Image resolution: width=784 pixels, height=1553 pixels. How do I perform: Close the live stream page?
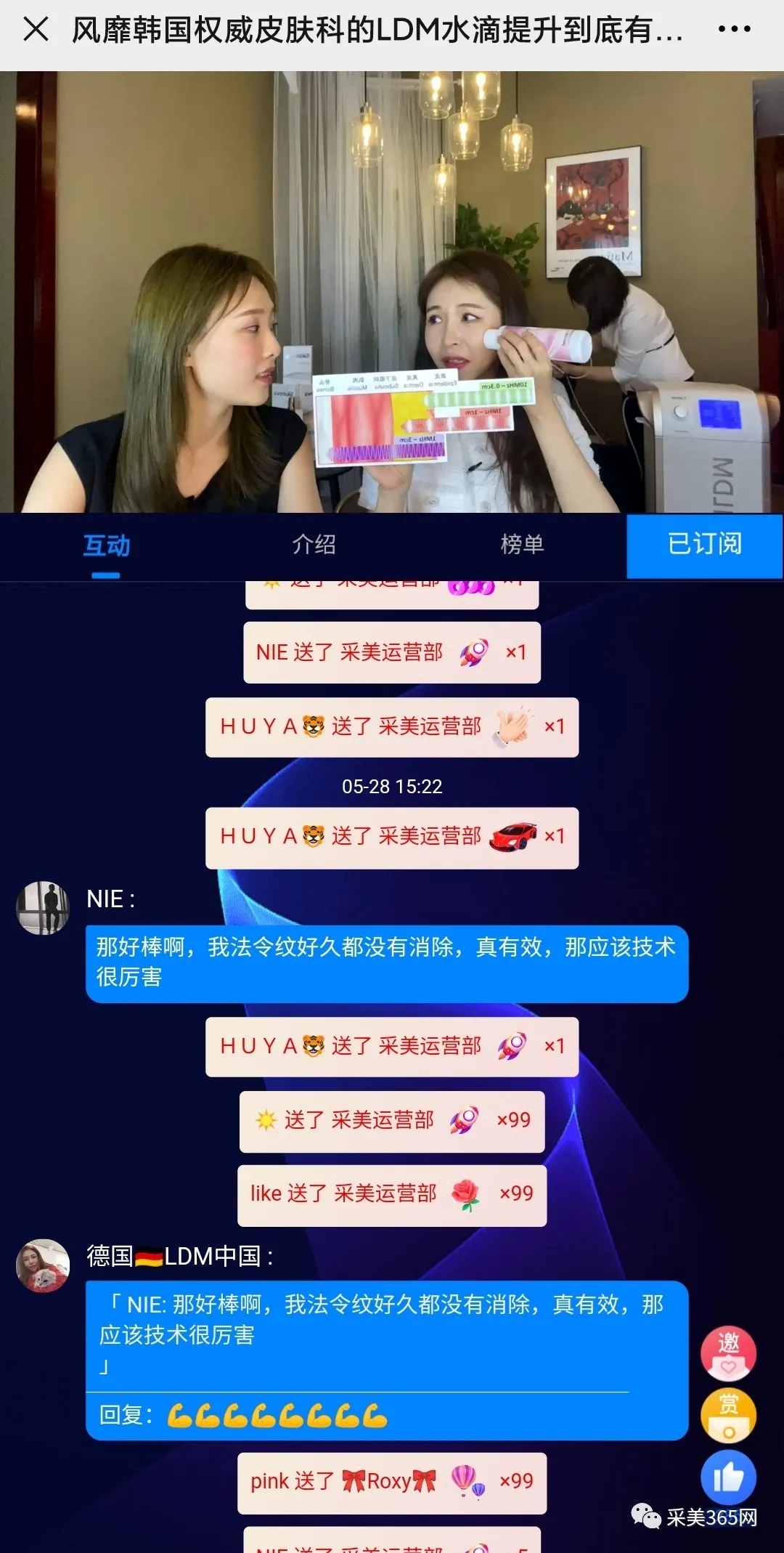click(36, 30)
